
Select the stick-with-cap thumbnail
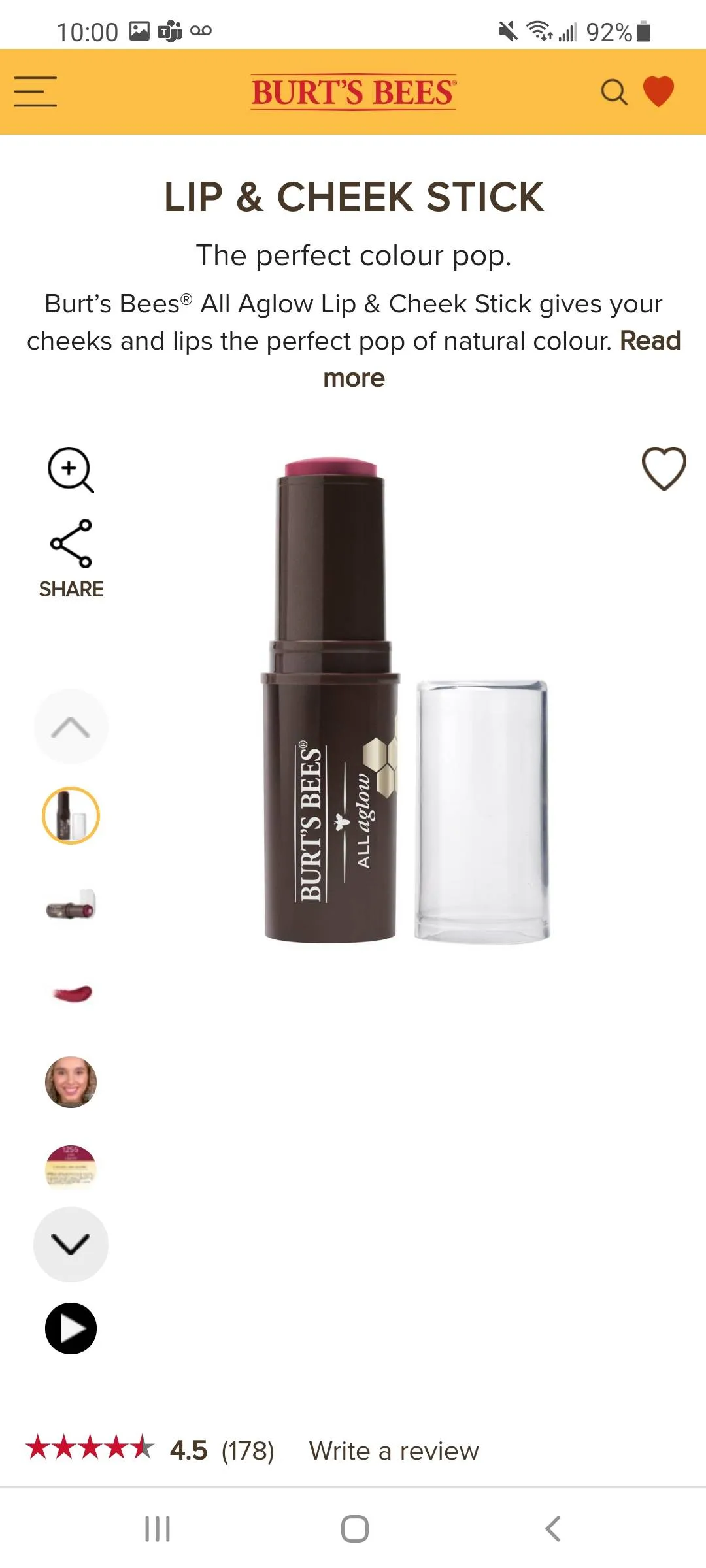point(71,815)
